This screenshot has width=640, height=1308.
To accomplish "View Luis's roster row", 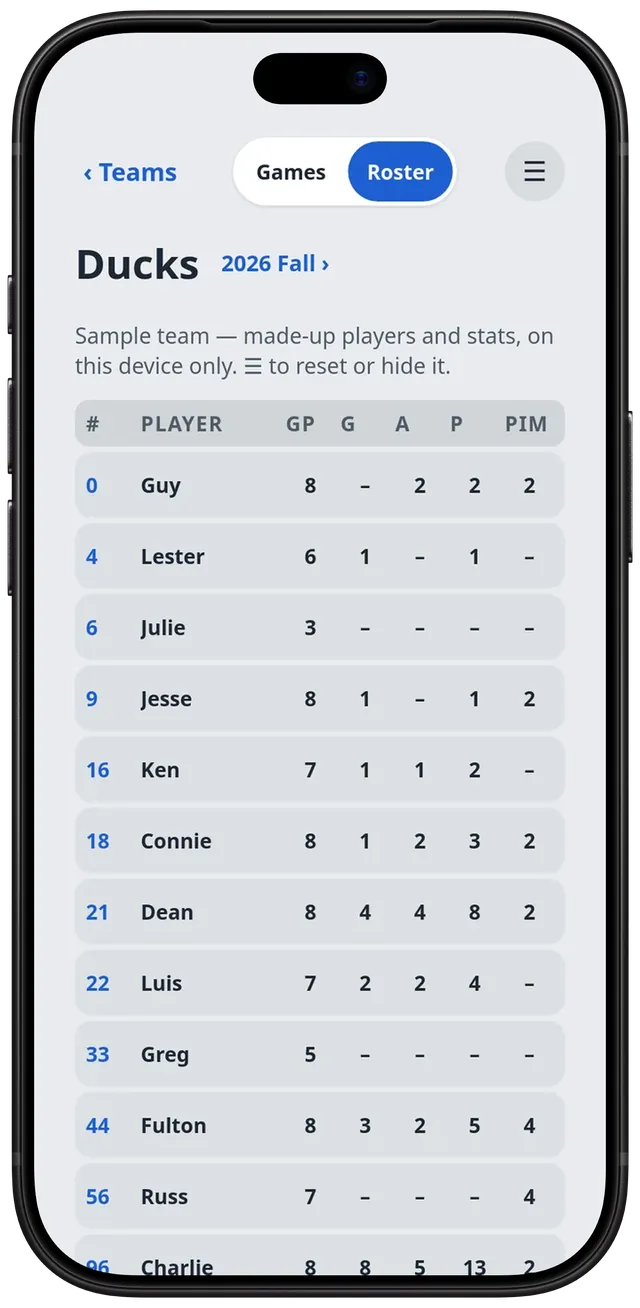I will point(320,982).
